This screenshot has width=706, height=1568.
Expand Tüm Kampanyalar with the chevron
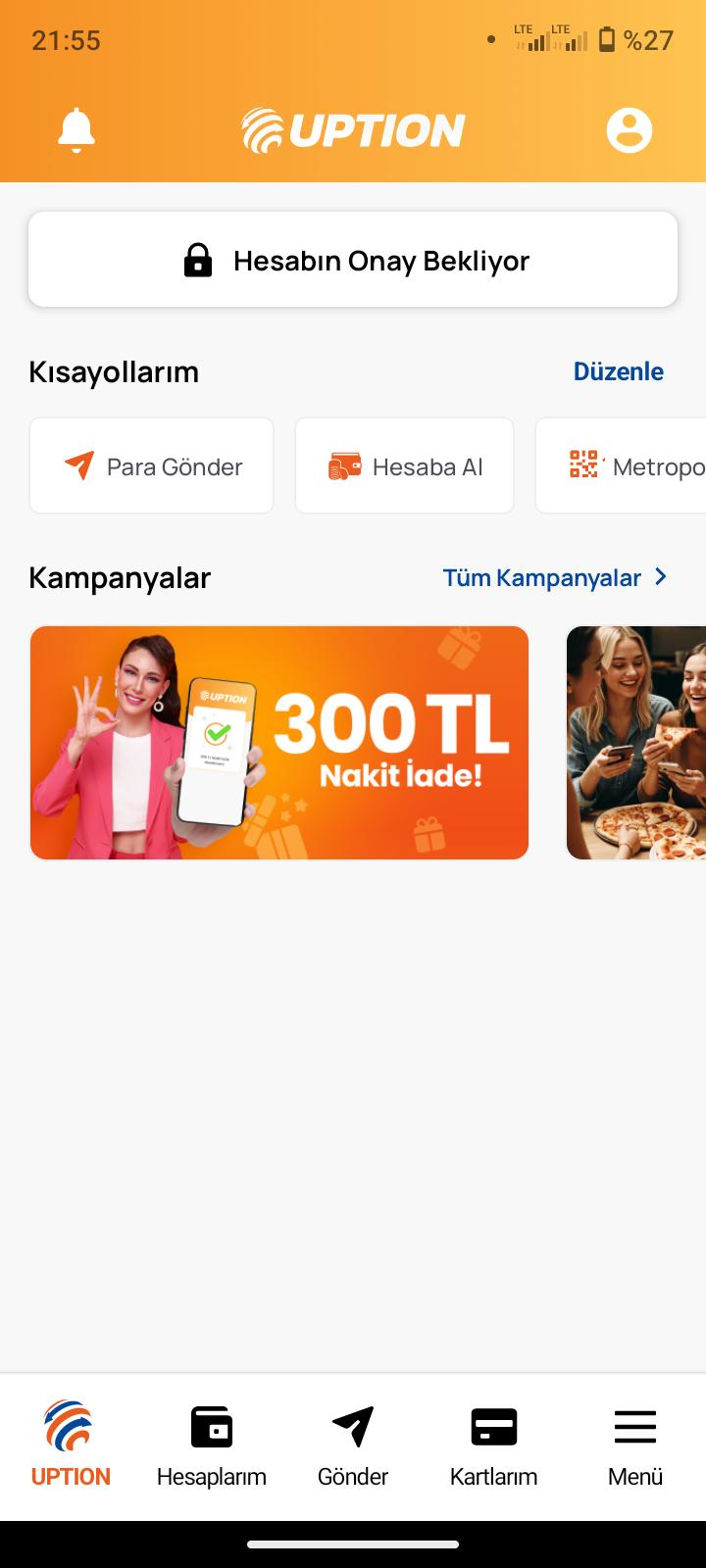(662, 577)
